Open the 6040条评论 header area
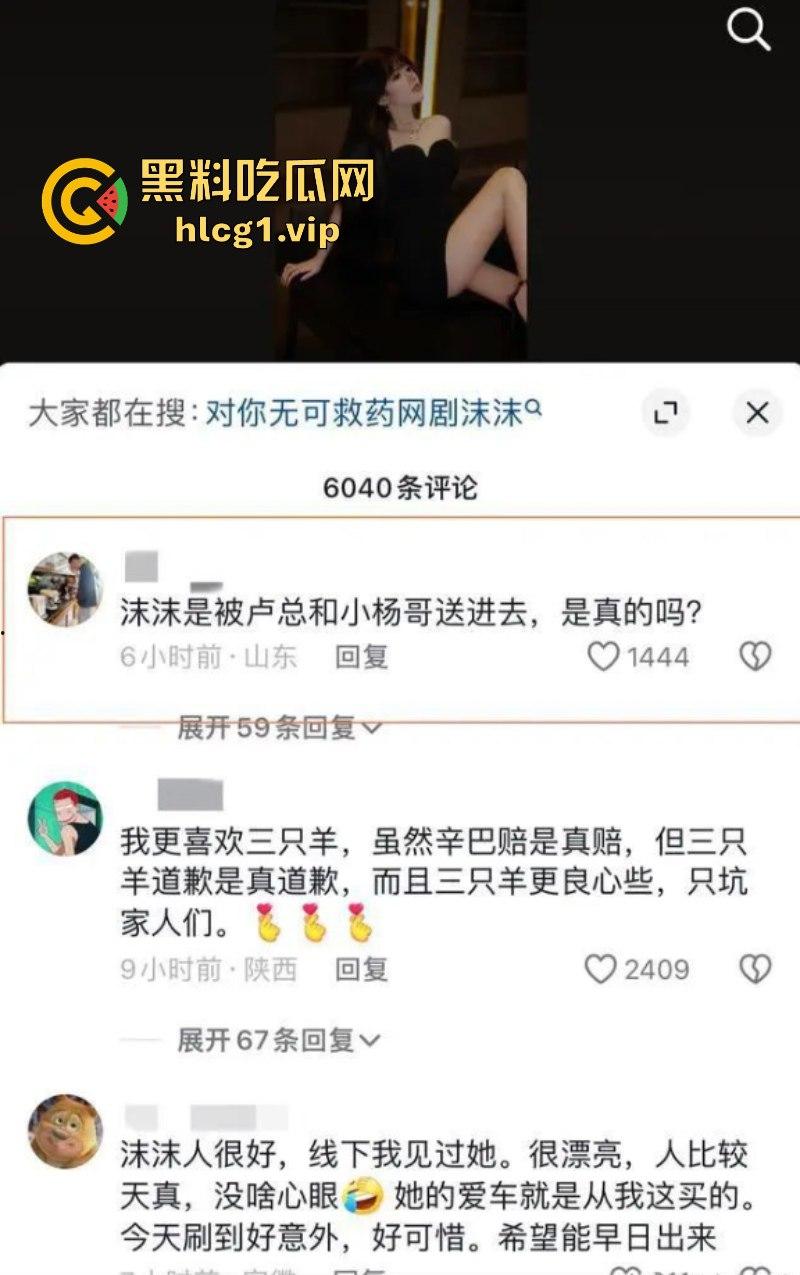800x1275 pixels. click(400, 489)
